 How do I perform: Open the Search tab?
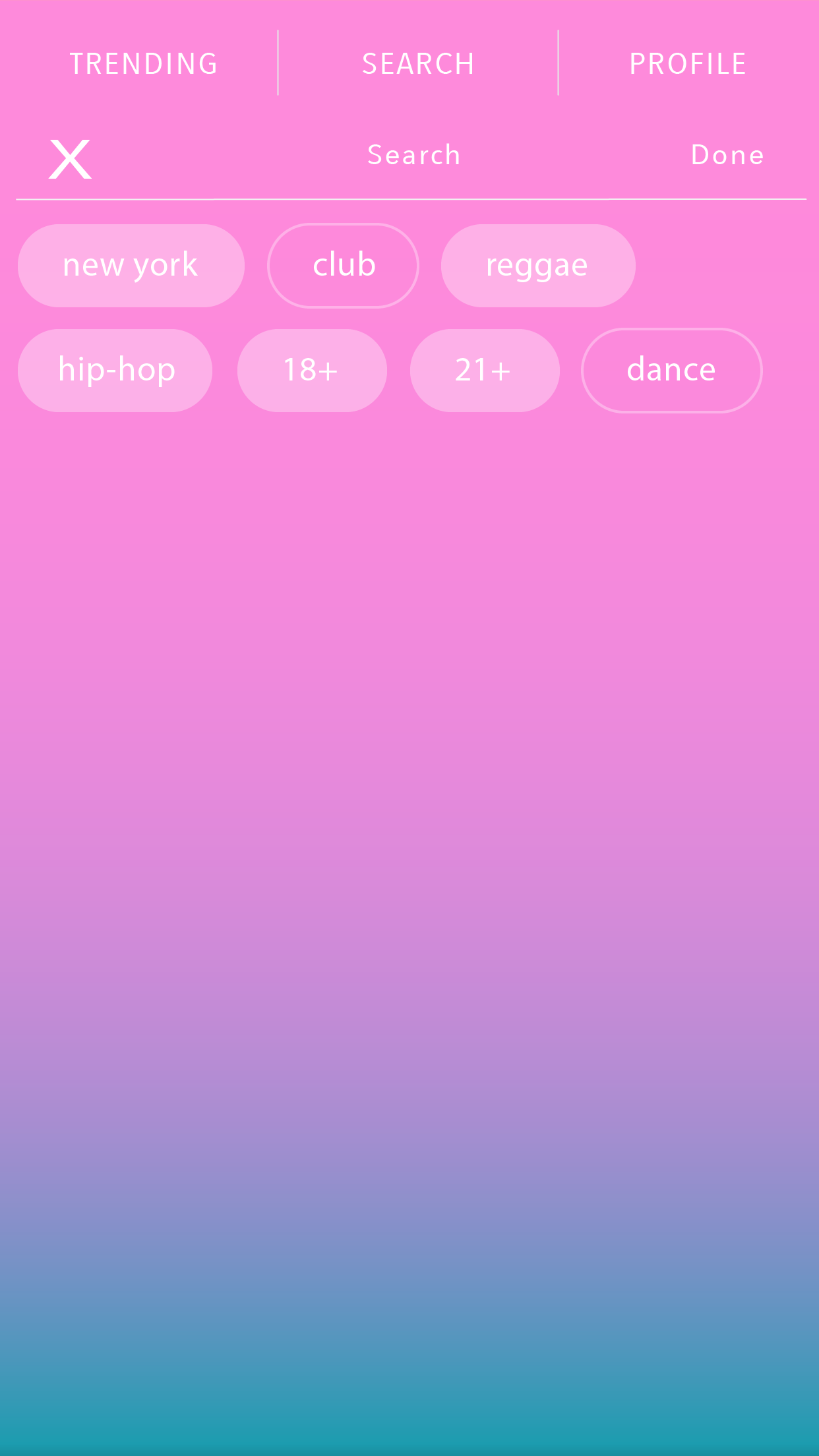point(418,64)
